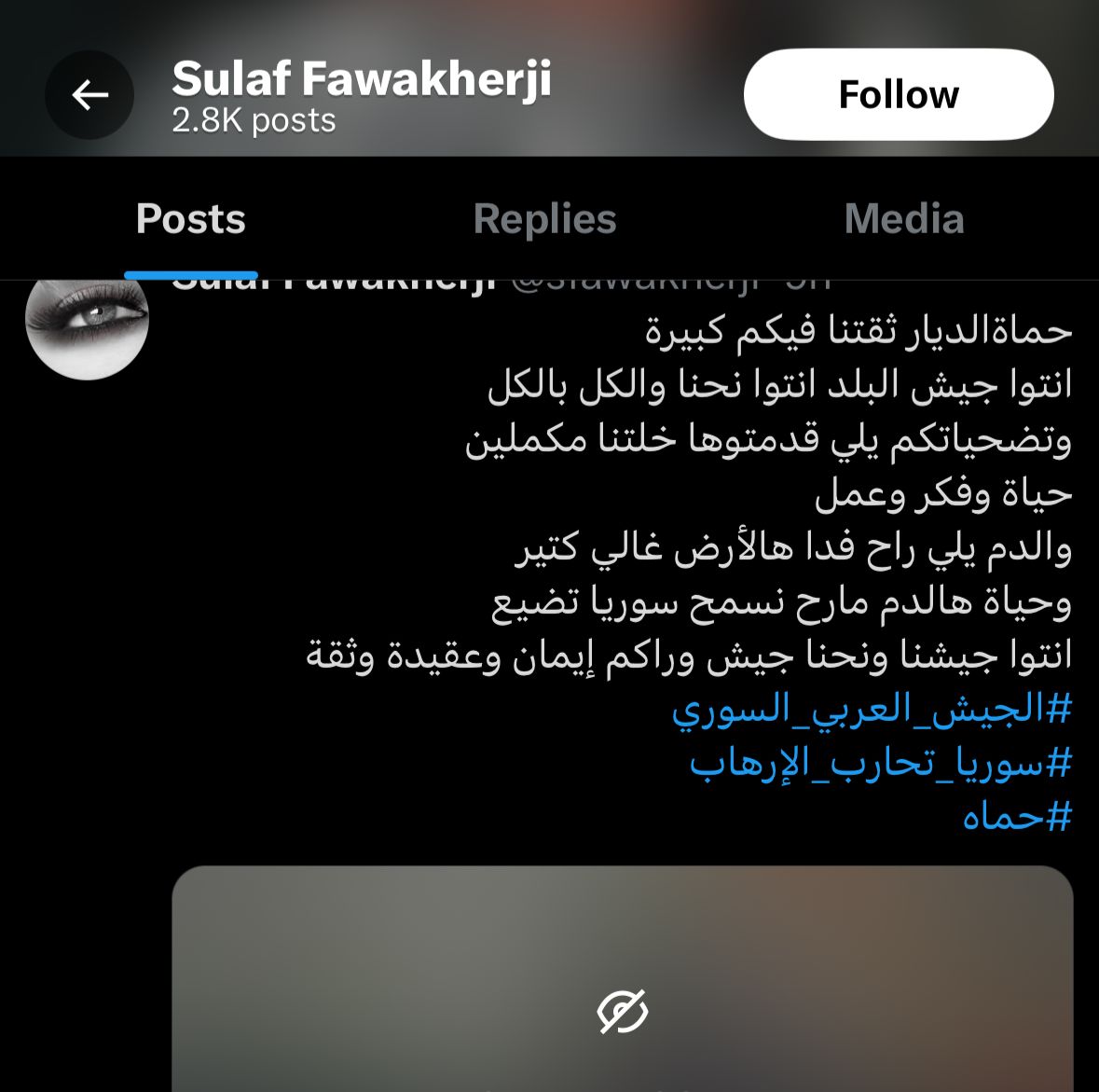Open hashtag #الجيش_العربي_السوري

point(872,710)
